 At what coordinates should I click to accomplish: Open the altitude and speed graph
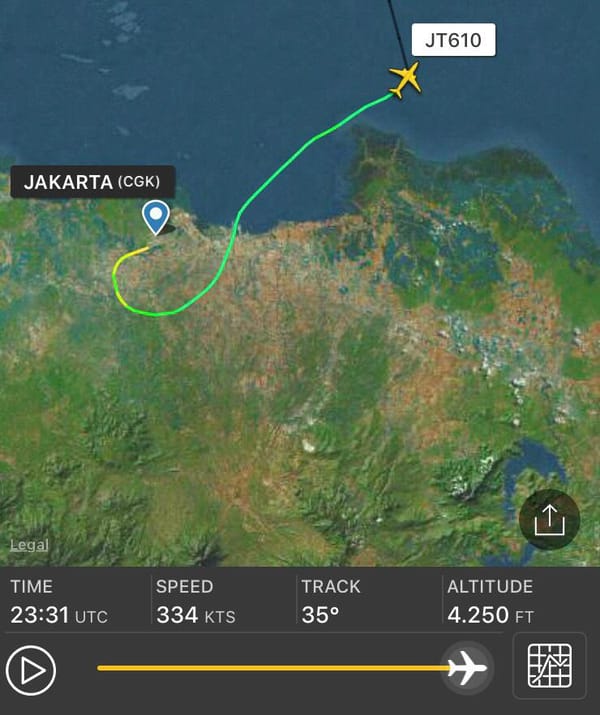[549, 666]
